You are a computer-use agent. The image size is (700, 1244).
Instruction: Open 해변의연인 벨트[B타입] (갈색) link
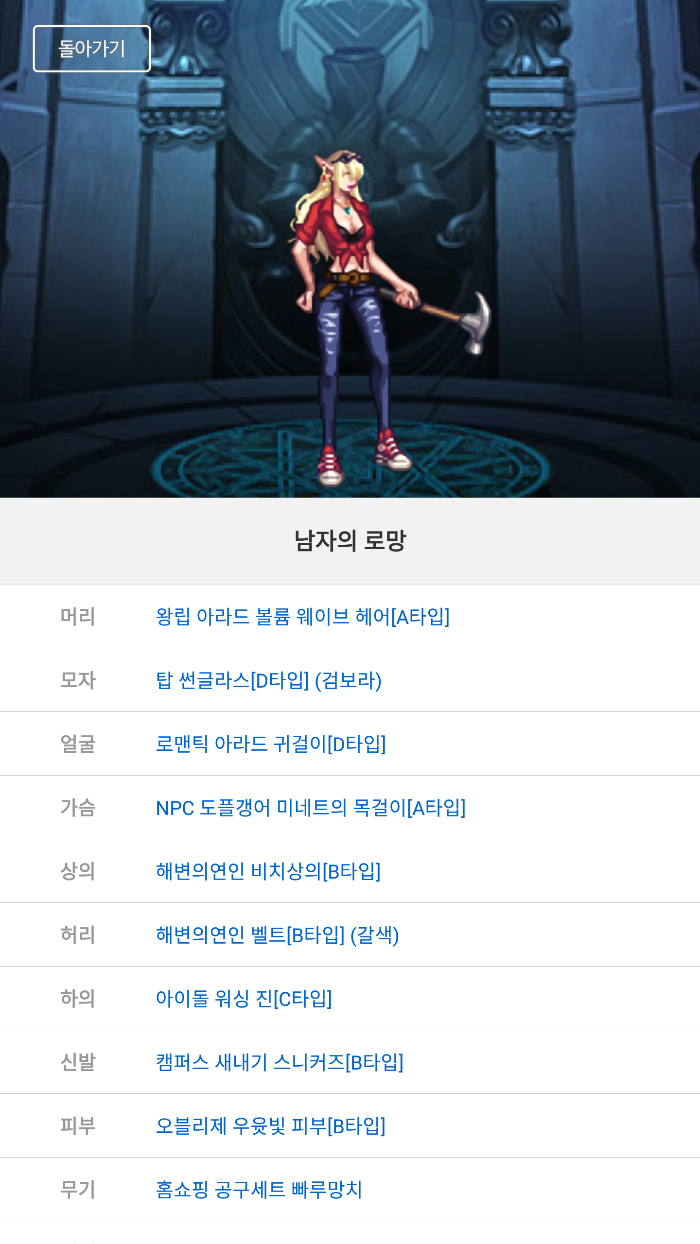coord(277,935)
